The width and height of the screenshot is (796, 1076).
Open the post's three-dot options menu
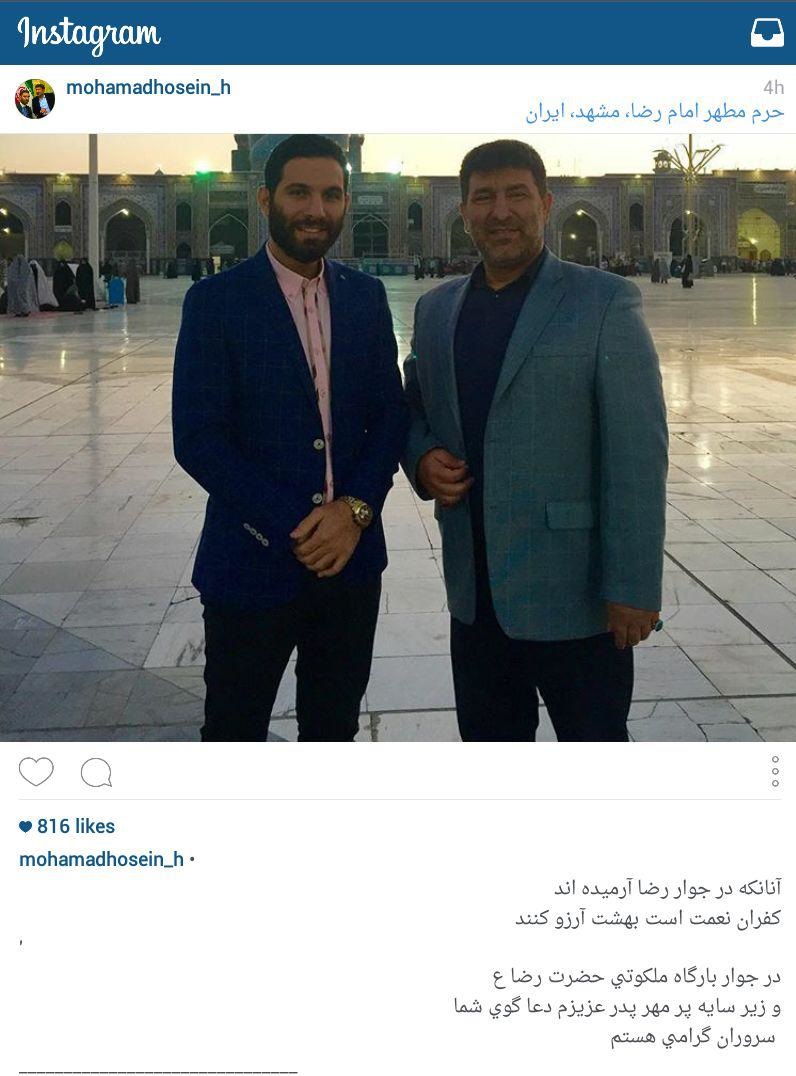click(x=775, y=771)
